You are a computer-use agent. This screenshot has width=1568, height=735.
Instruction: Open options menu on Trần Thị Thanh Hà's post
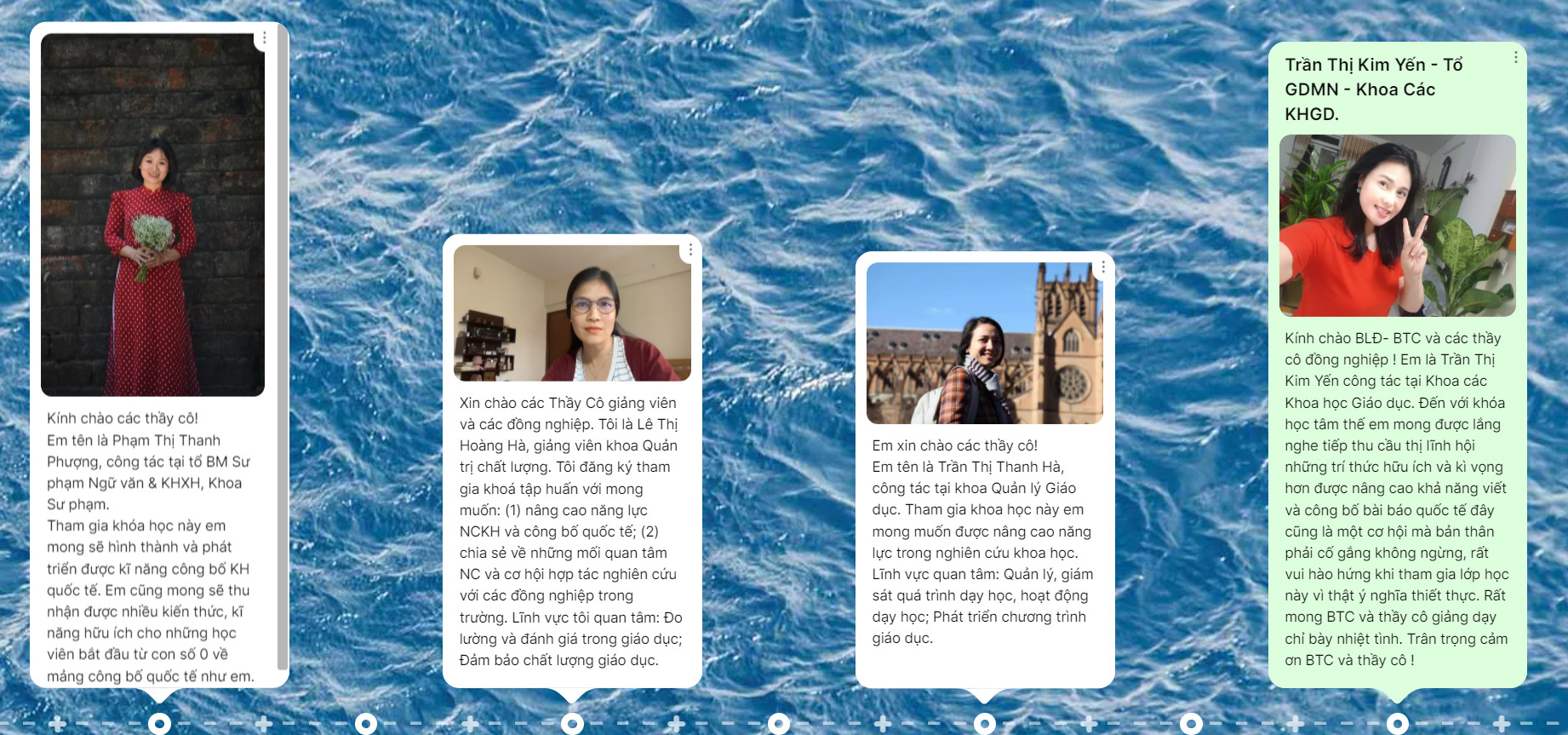coord(1103,267)
